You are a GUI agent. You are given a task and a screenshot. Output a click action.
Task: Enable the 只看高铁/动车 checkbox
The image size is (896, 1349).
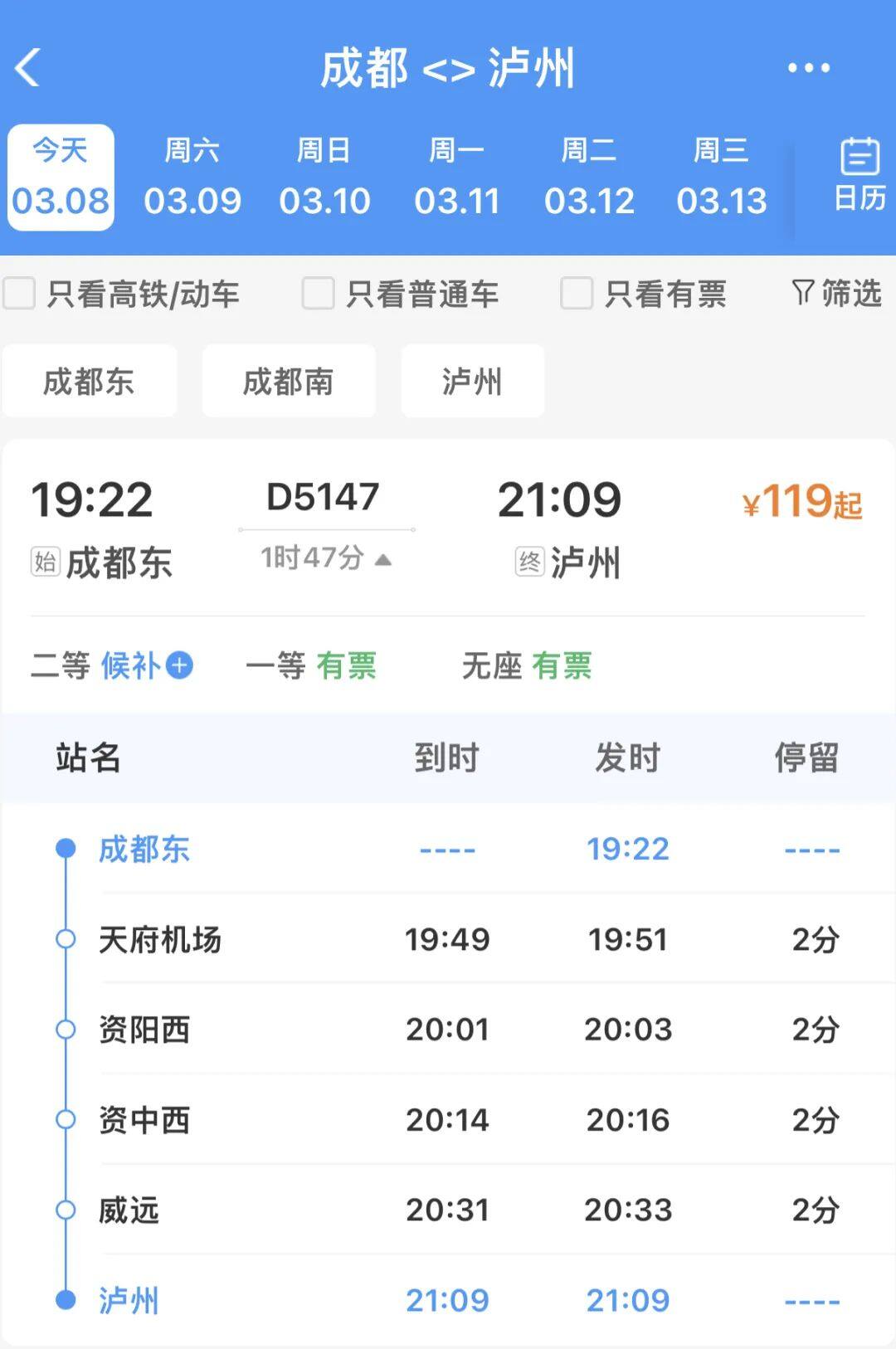click(x=18, y=292)
